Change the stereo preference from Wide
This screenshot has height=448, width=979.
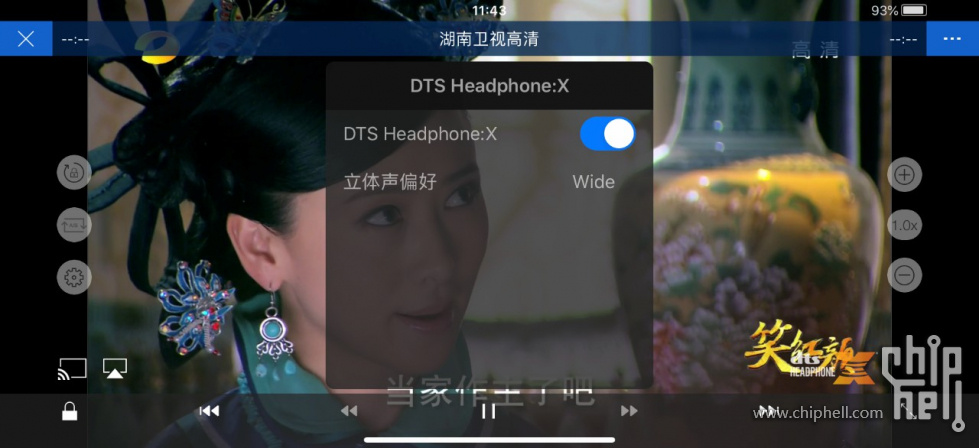click(x=593, y=182)
